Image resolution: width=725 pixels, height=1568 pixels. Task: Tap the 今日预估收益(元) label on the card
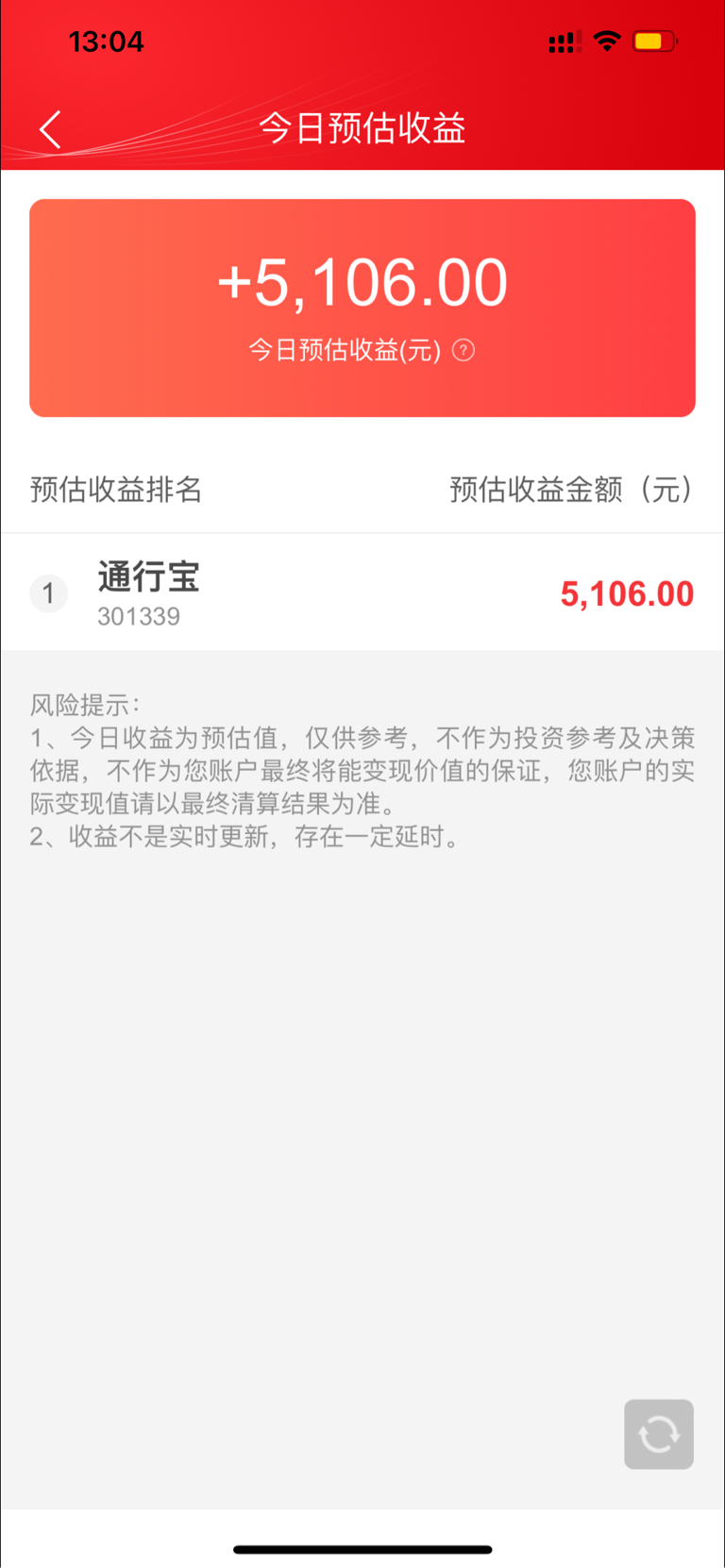pos(344,351)
